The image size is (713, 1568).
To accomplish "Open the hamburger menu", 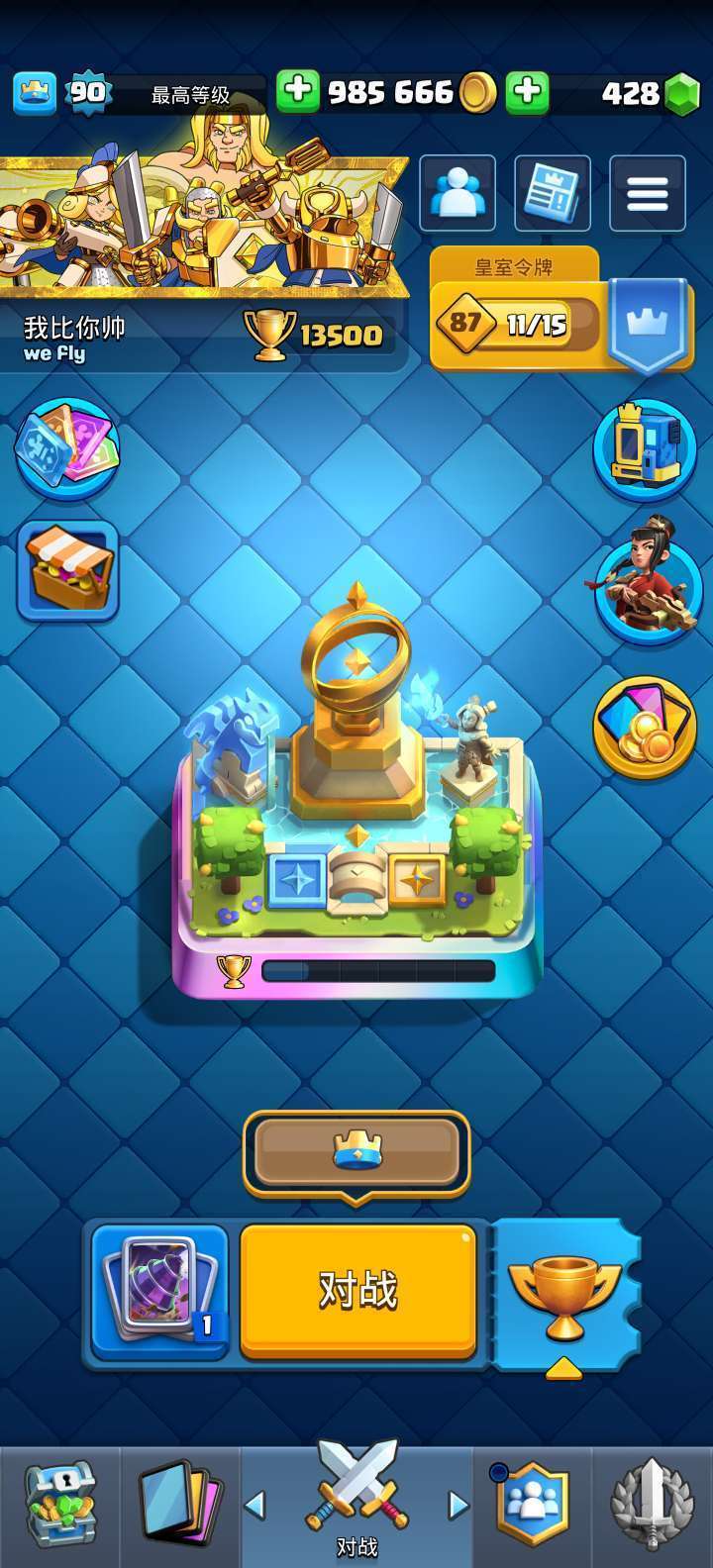I will 647,194.
